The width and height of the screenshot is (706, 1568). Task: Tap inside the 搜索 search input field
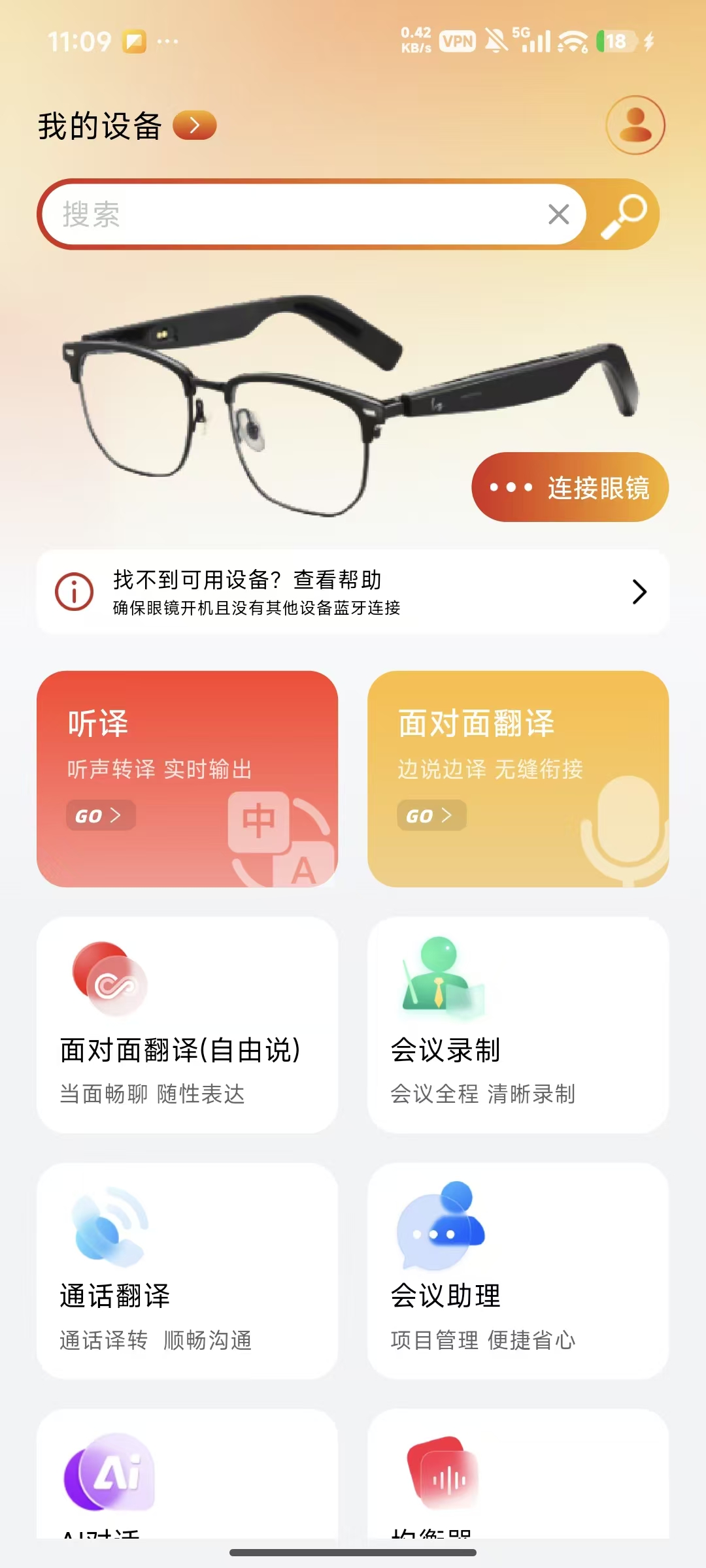pos(261,216)
